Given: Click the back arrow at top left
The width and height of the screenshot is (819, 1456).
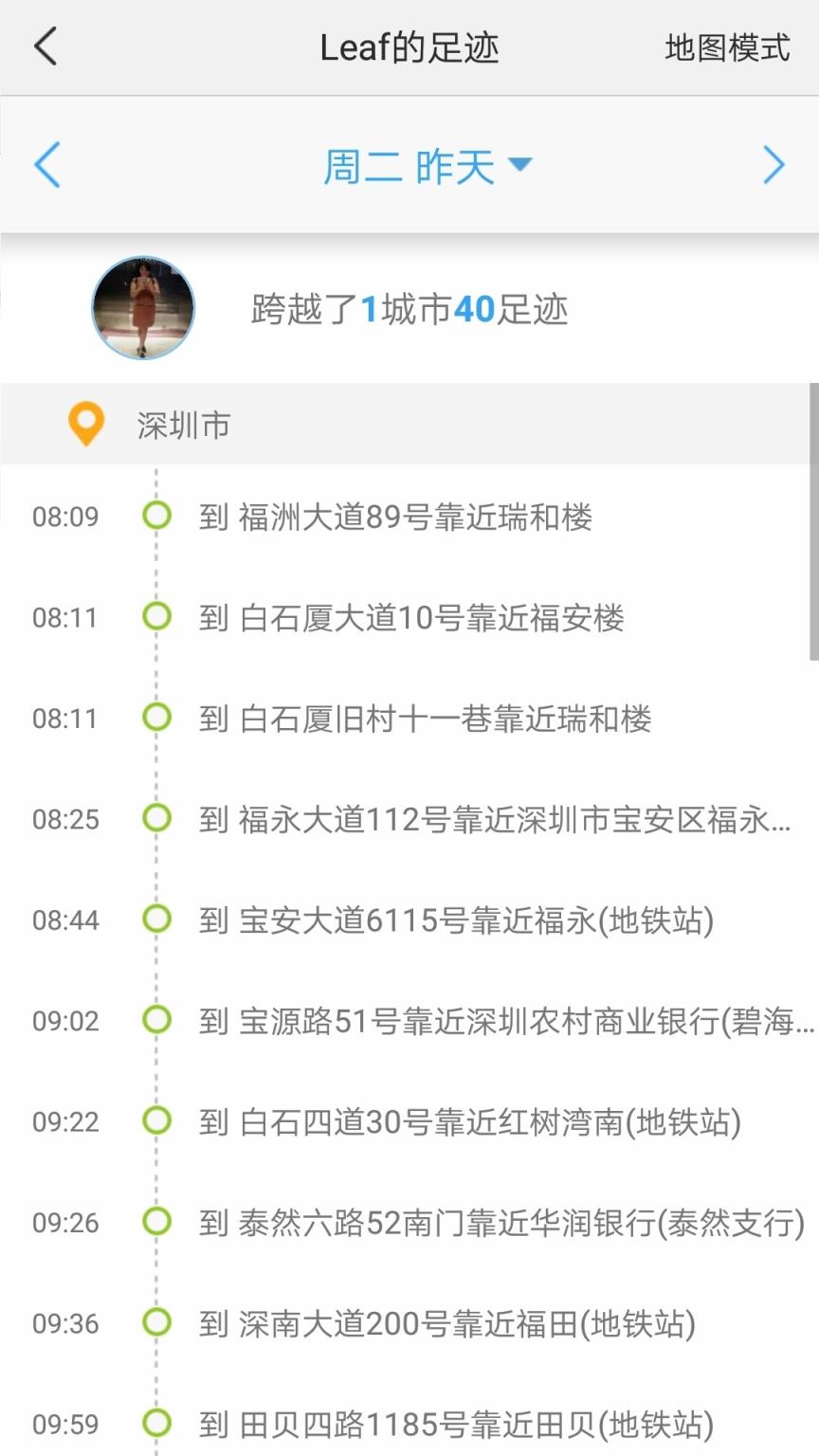Looking at the screenshot, I should [45, 45].
